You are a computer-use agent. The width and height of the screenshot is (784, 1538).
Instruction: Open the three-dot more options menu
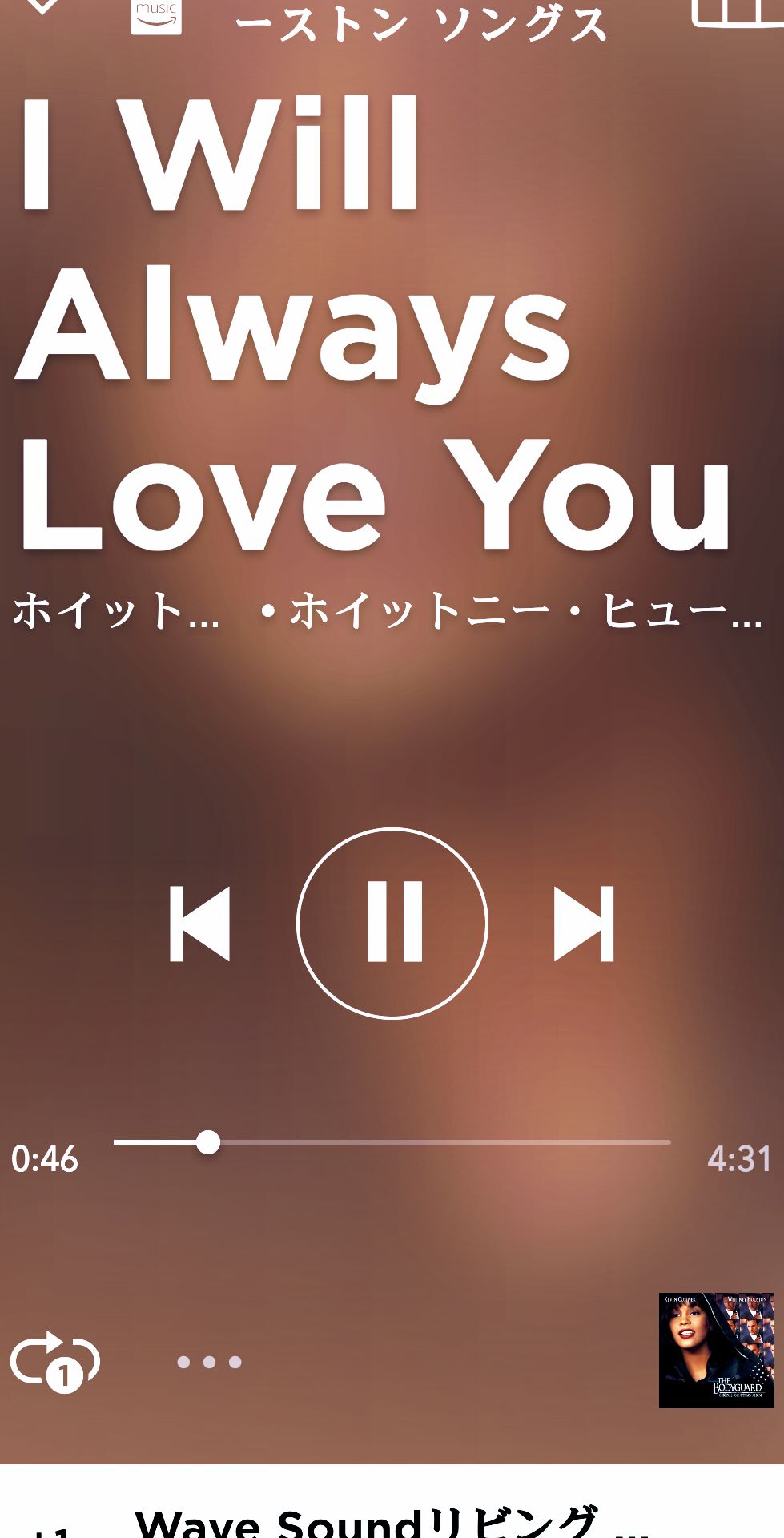(x=209, y=1362)
